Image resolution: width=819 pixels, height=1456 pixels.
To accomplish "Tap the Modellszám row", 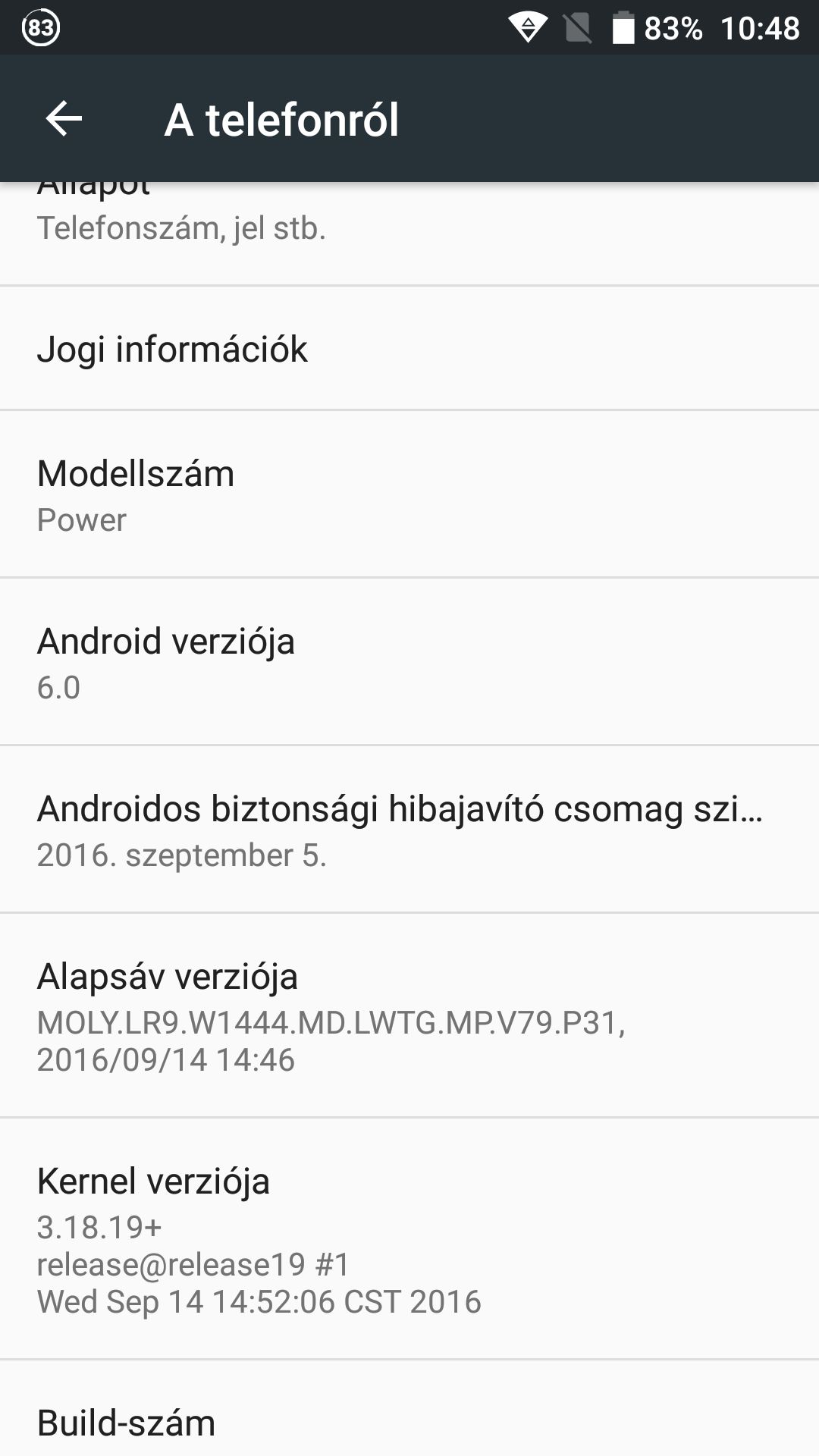I will click(409, 494).
